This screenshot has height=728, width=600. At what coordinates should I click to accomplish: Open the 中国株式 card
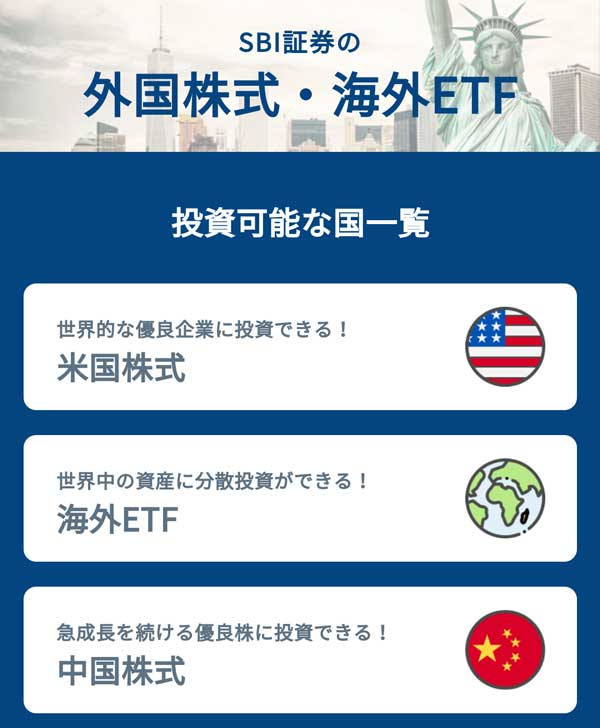(x=300, y=650)
